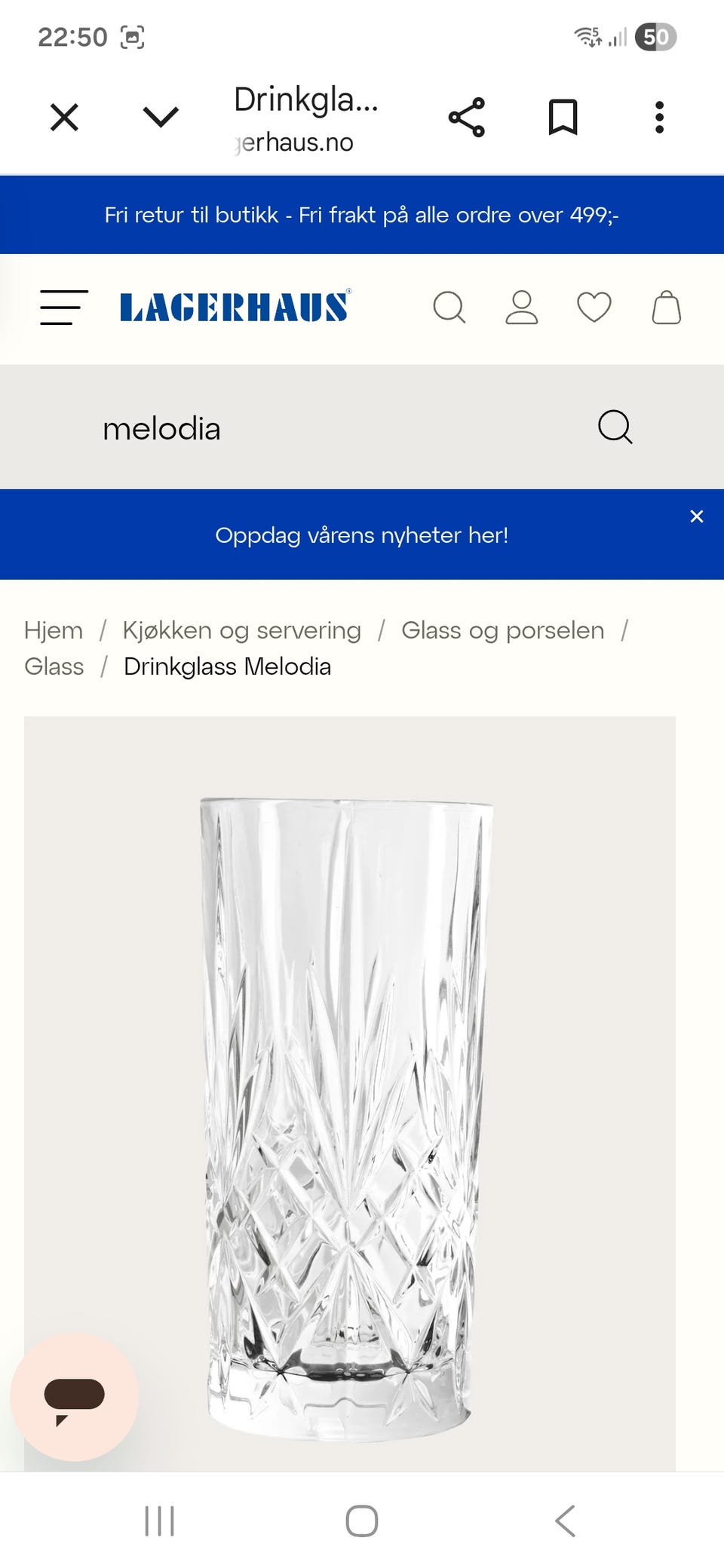Image resolution: width=724 pixels, height=1568 pixels.
Task: Open the browser overflow menu
Action: coord(658,116)
